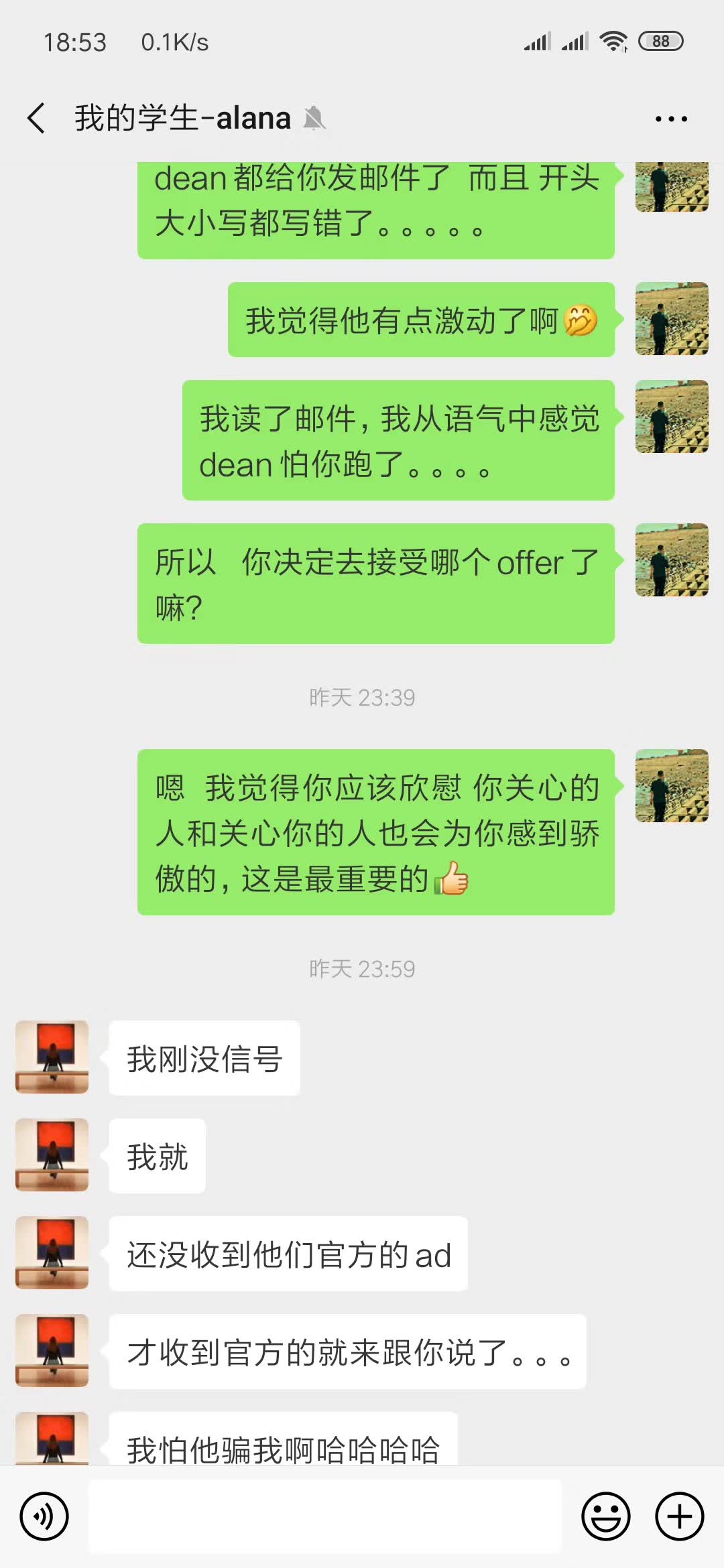Open the plus attachment menu
Image resolution: width=724 pixels, height=1568 pixels.
click(679, 1516)
